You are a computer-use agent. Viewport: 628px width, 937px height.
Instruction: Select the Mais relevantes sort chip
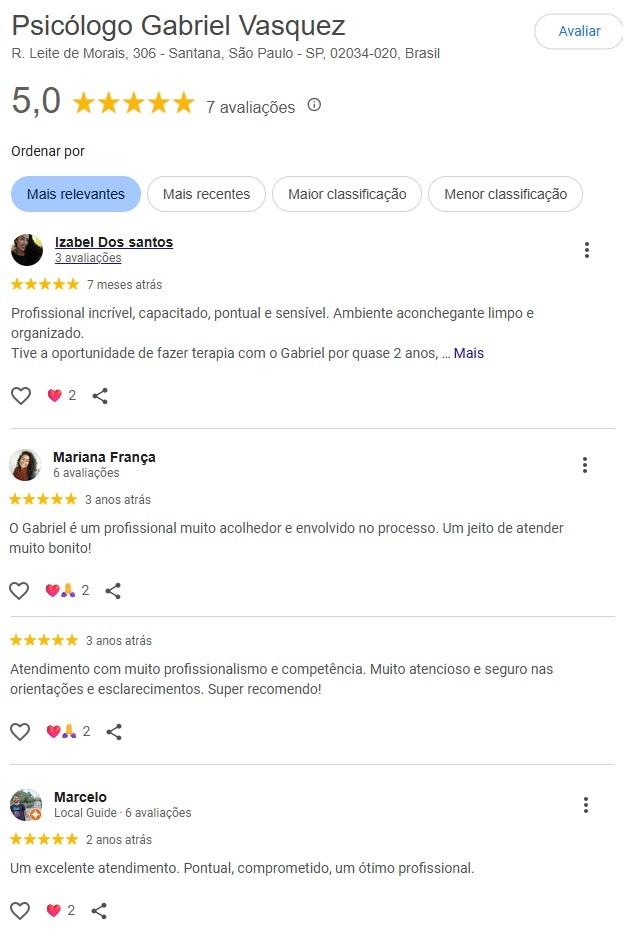pos(76,194)
